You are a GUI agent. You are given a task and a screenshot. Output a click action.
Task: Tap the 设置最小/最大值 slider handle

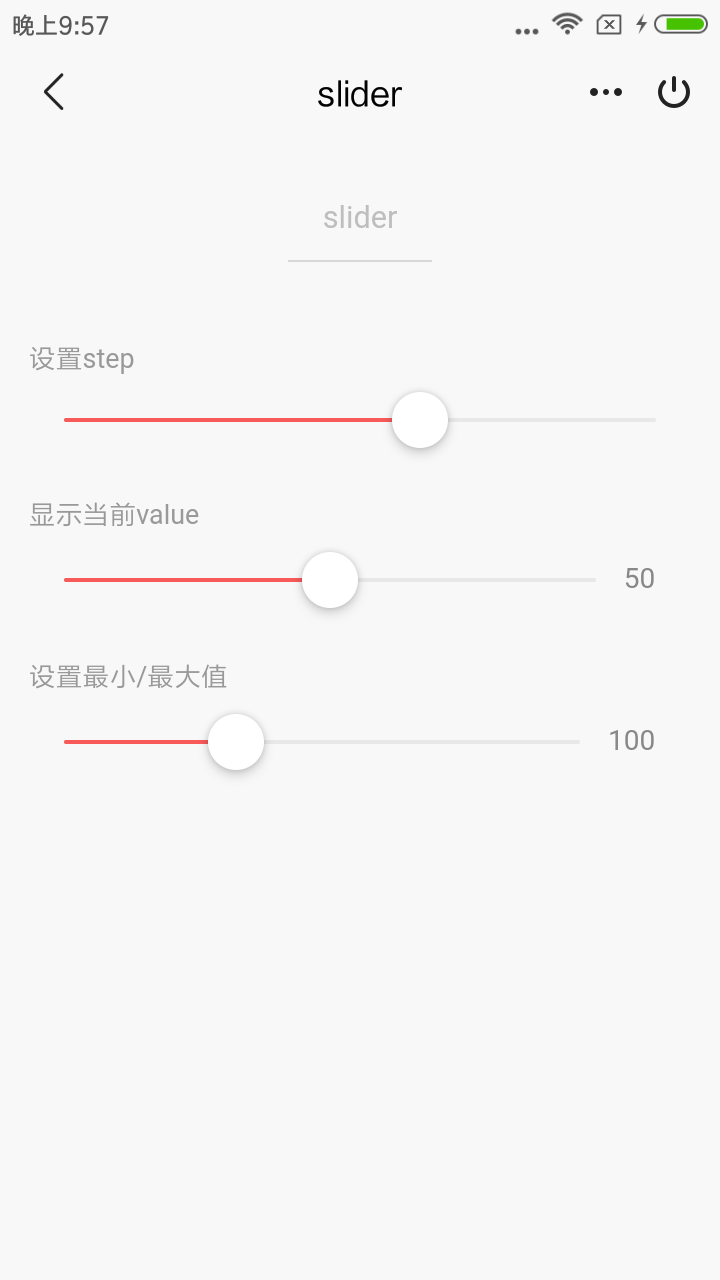[x=236, y=742]
